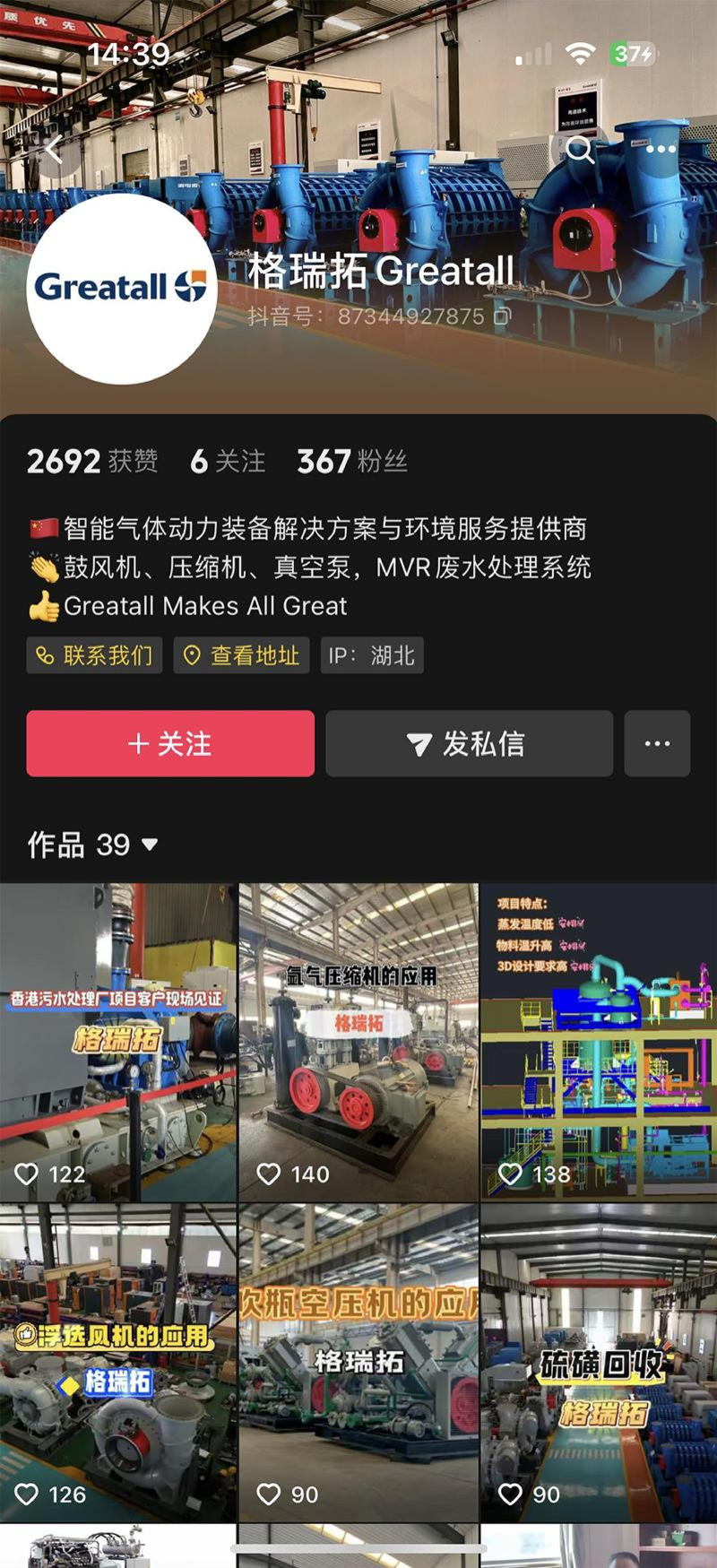Open more options beside 发私信

click(657, 743)
